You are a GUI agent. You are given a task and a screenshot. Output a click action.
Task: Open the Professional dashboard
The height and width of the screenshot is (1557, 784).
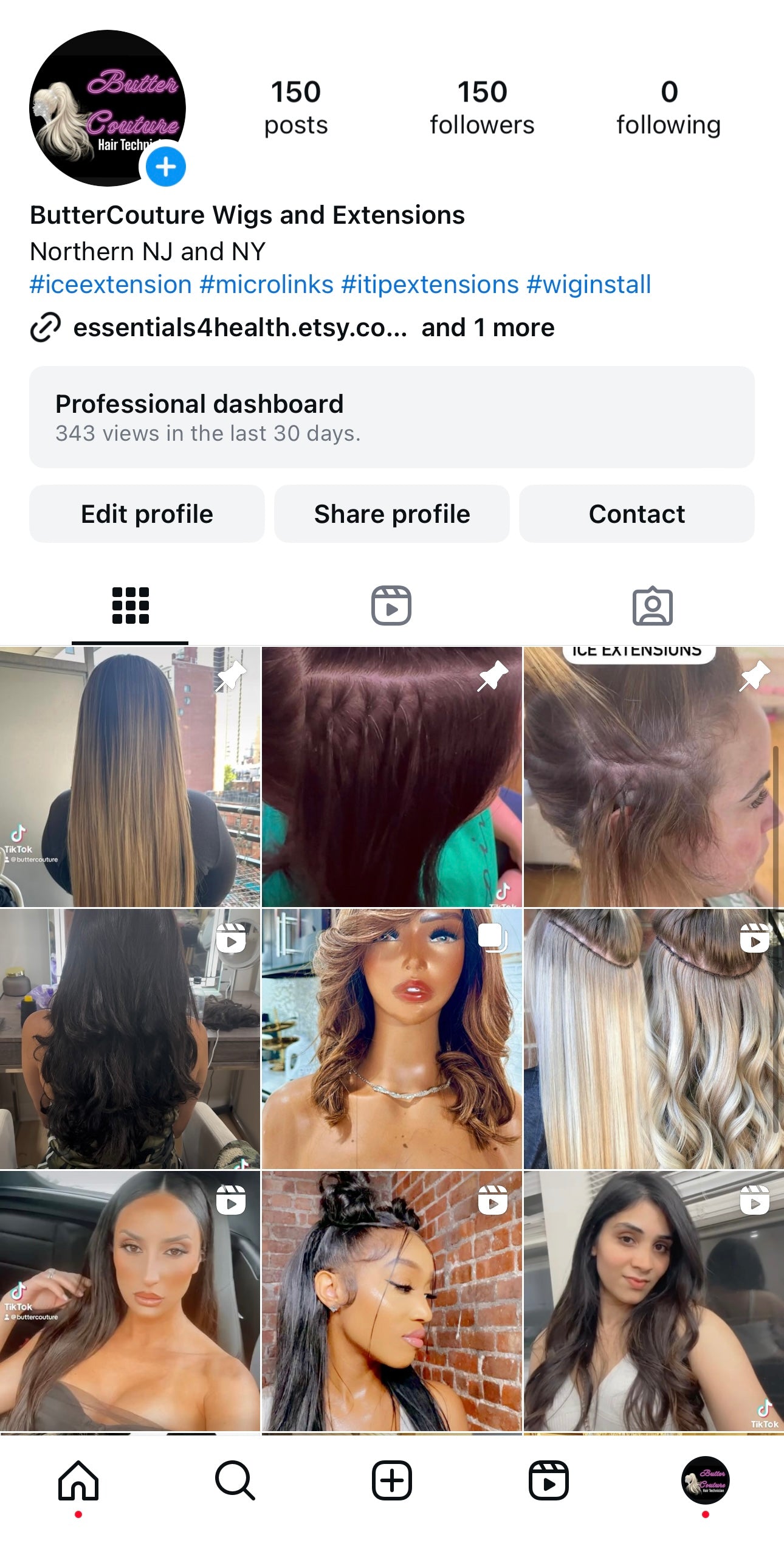pyautogui.click(x=391, y=417)
